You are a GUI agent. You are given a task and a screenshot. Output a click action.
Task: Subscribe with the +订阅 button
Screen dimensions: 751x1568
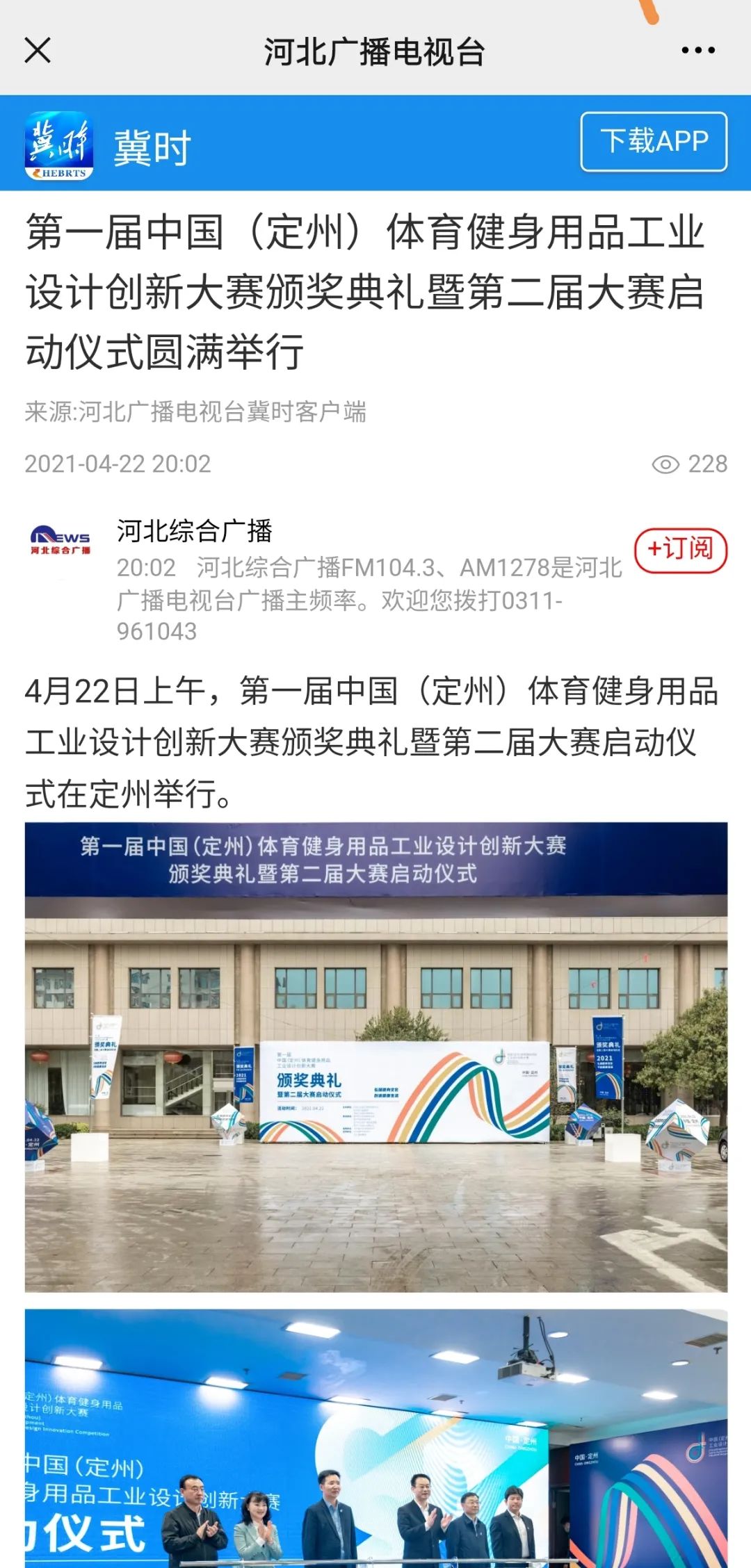coord(680,550)
